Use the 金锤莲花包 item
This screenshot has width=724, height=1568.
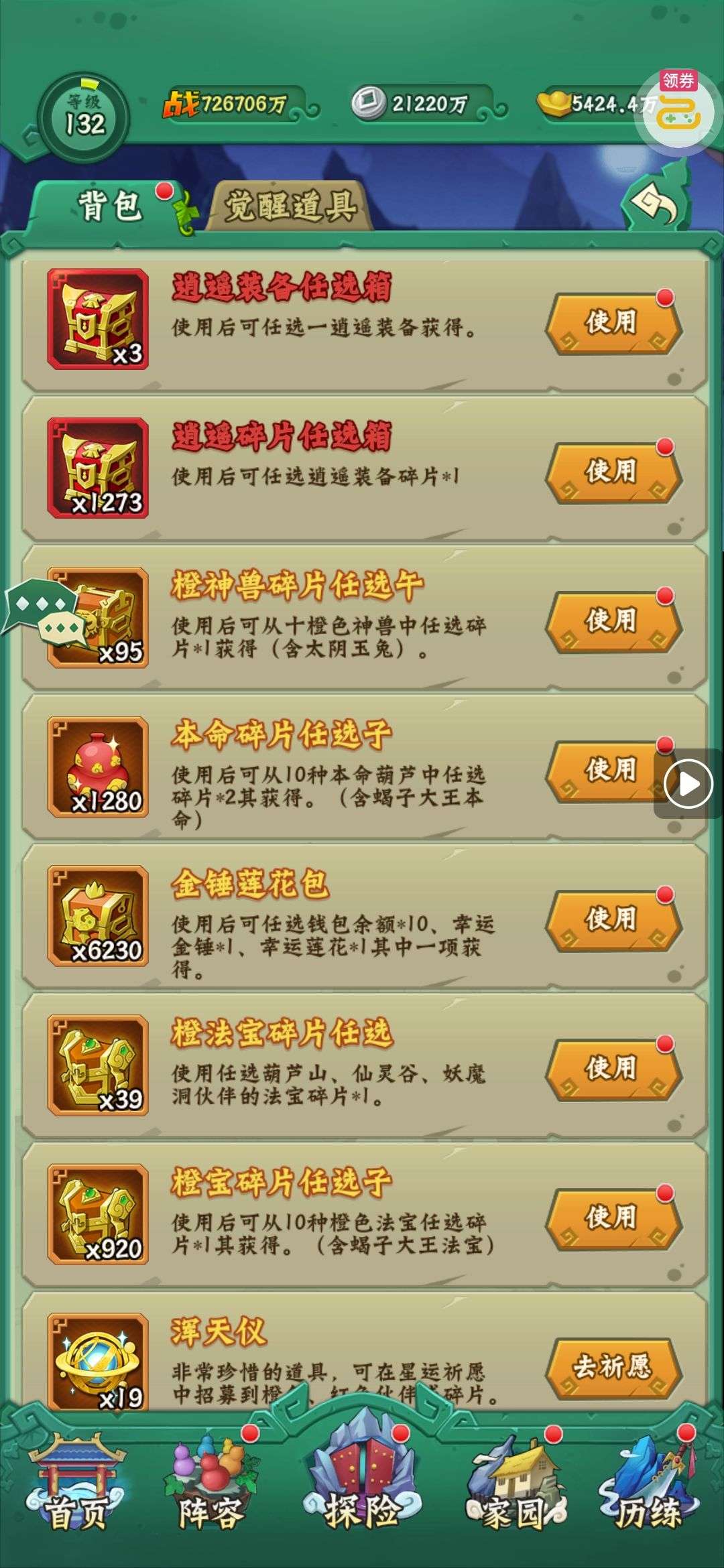613,920
